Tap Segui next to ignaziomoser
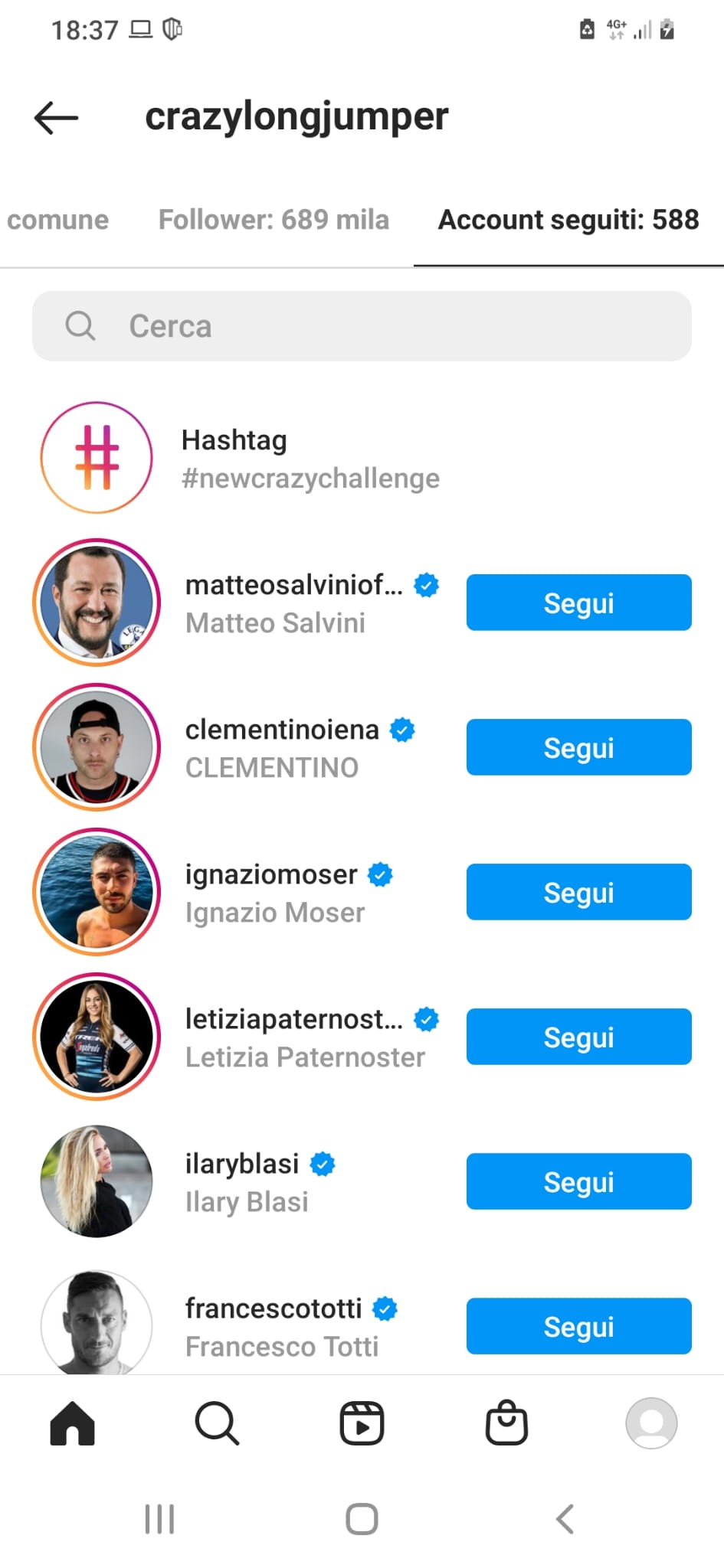 click(578, 893)
